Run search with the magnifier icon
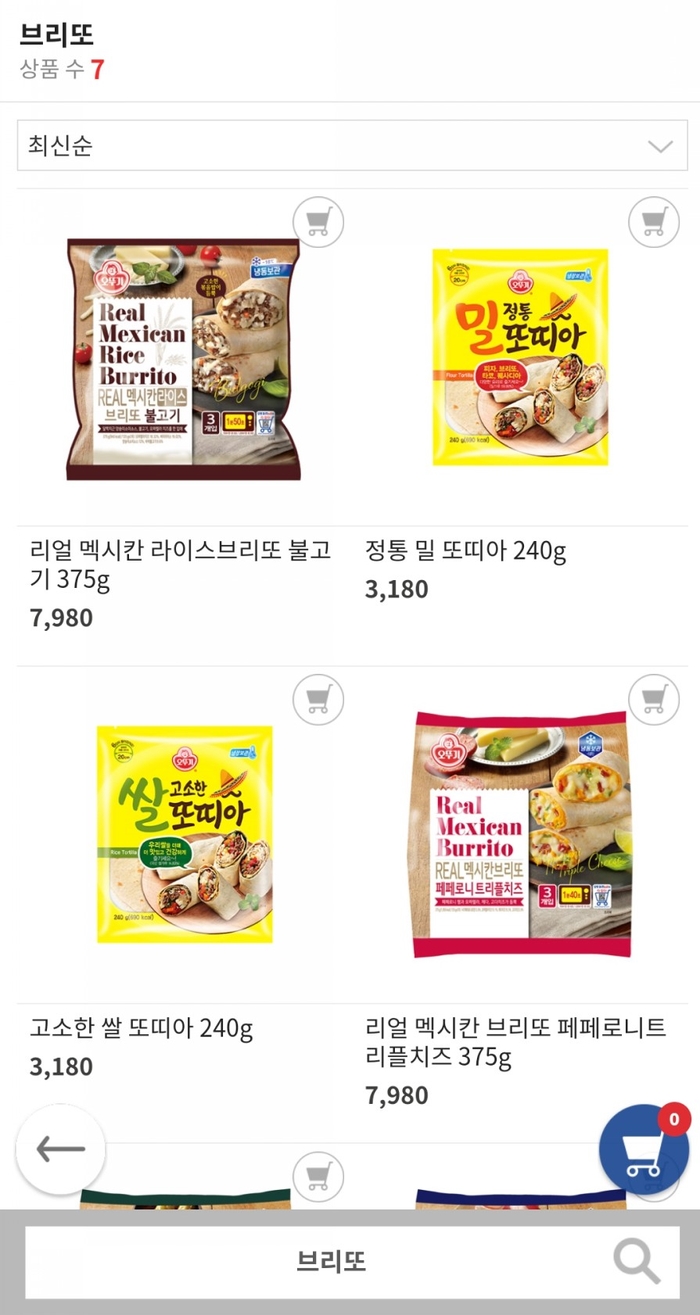This screenshot has width=700, height=1315. (x=636, y=1261)
